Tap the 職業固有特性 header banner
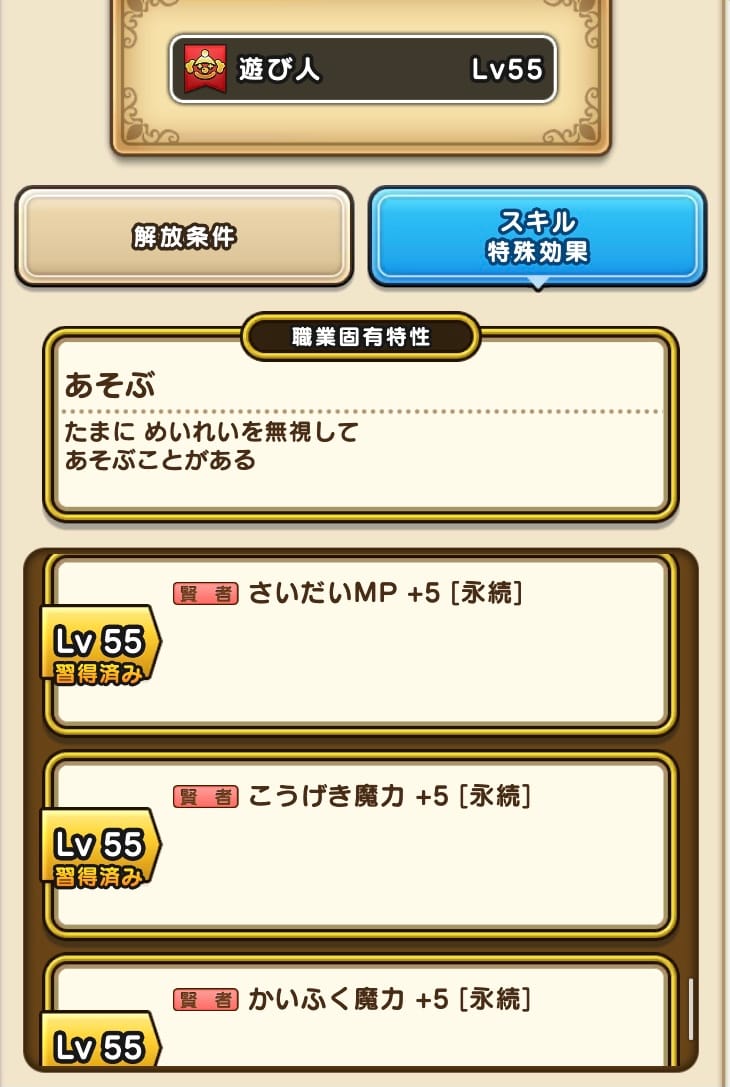This screenshot has width=730, height=1087. [364, 337]
